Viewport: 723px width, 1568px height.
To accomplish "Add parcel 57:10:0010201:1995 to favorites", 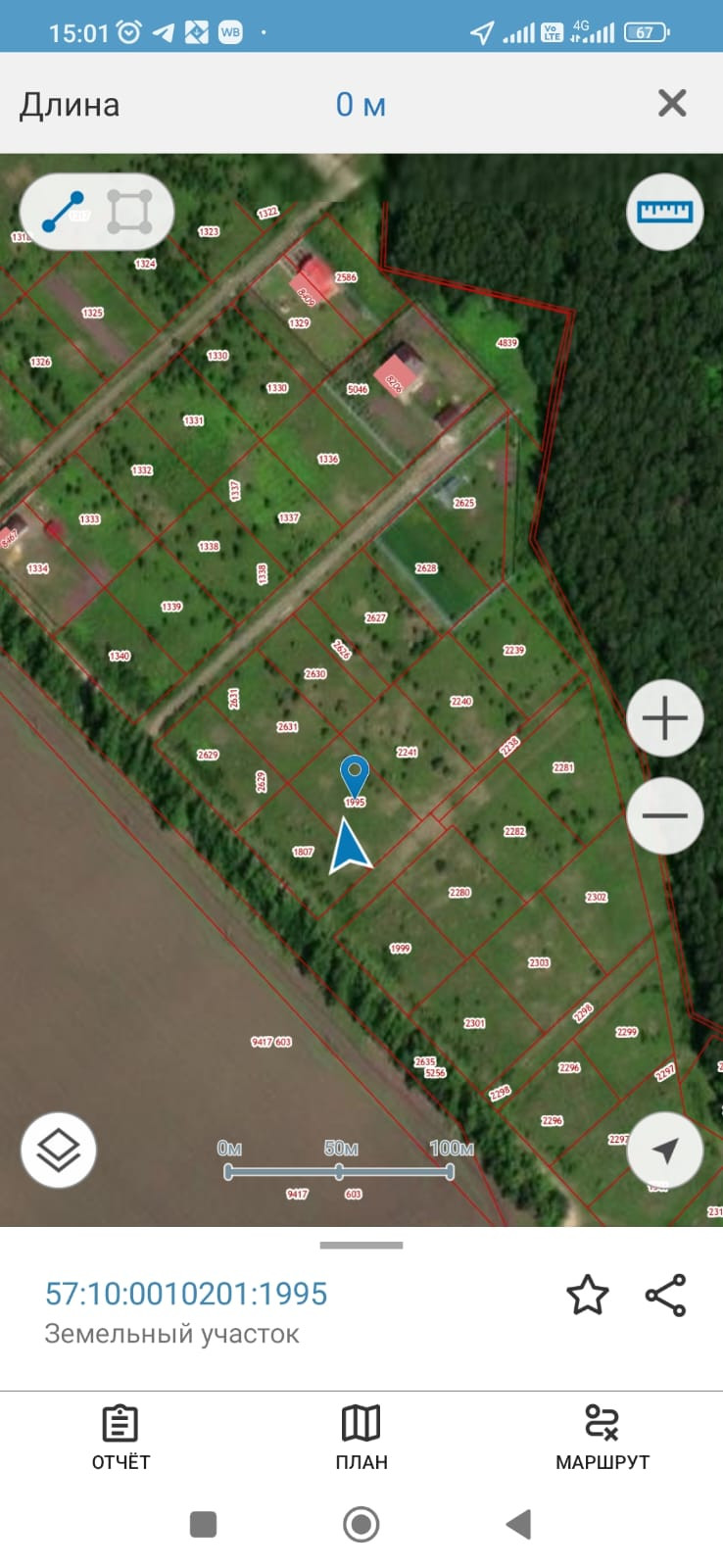I will pos(588,1295).
